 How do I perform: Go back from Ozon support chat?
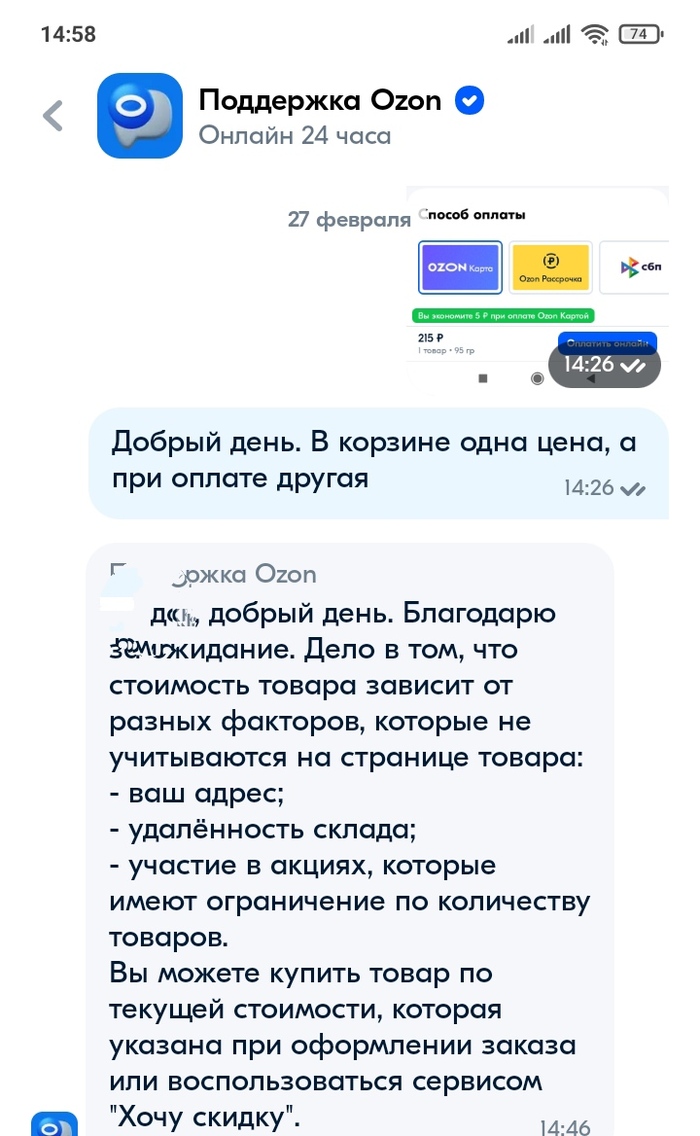53,116
